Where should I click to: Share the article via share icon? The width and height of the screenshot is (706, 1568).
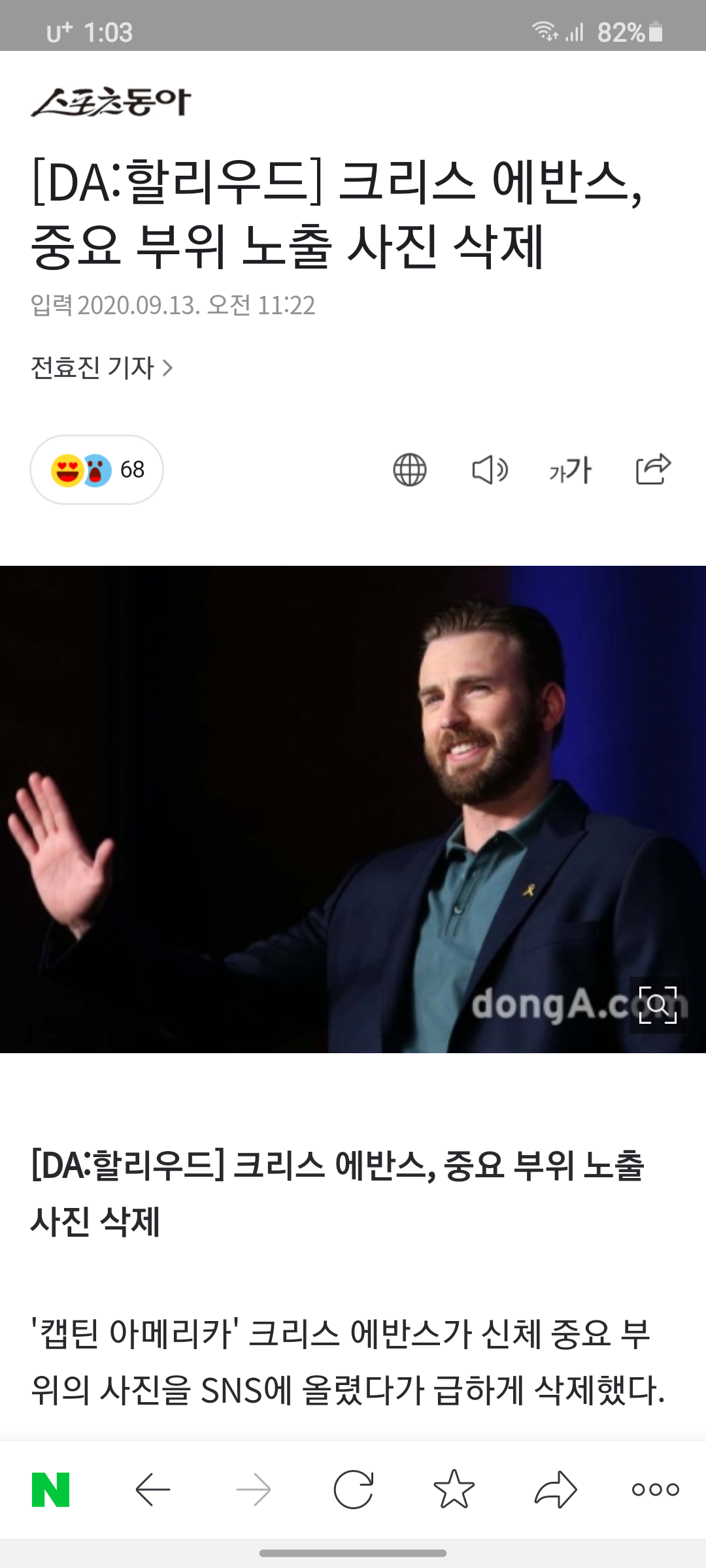point(653,469)
